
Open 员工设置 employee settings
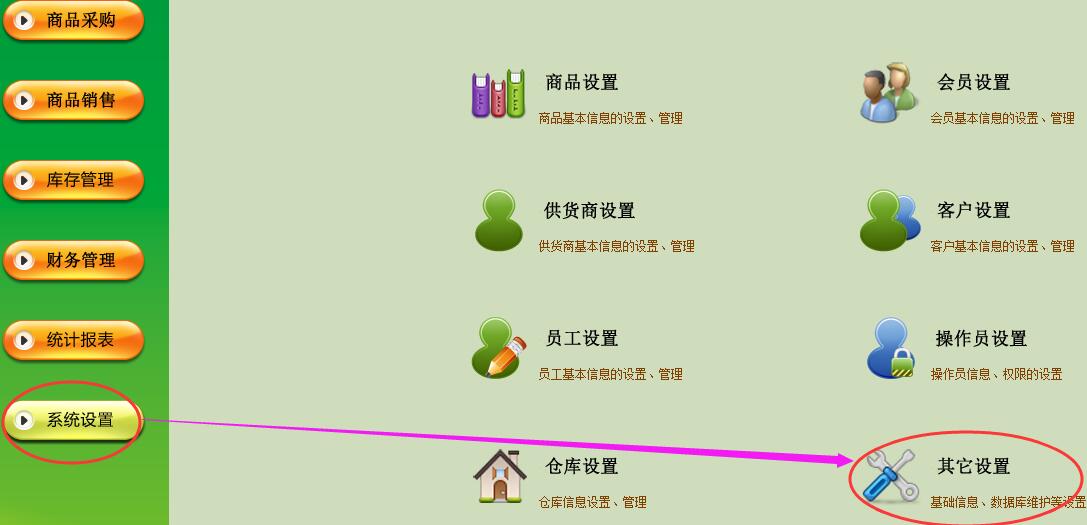[581, 339]
